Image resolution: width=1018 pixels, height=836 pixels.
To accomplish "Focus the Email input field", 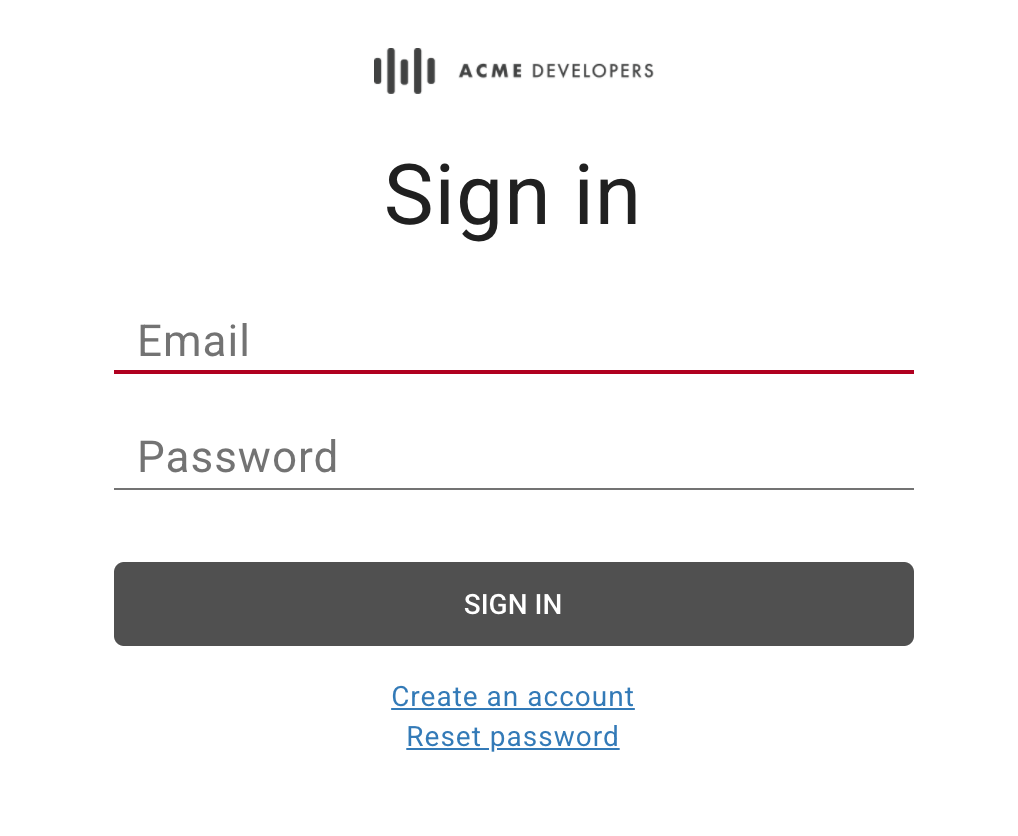I will [x=513, y=342].
